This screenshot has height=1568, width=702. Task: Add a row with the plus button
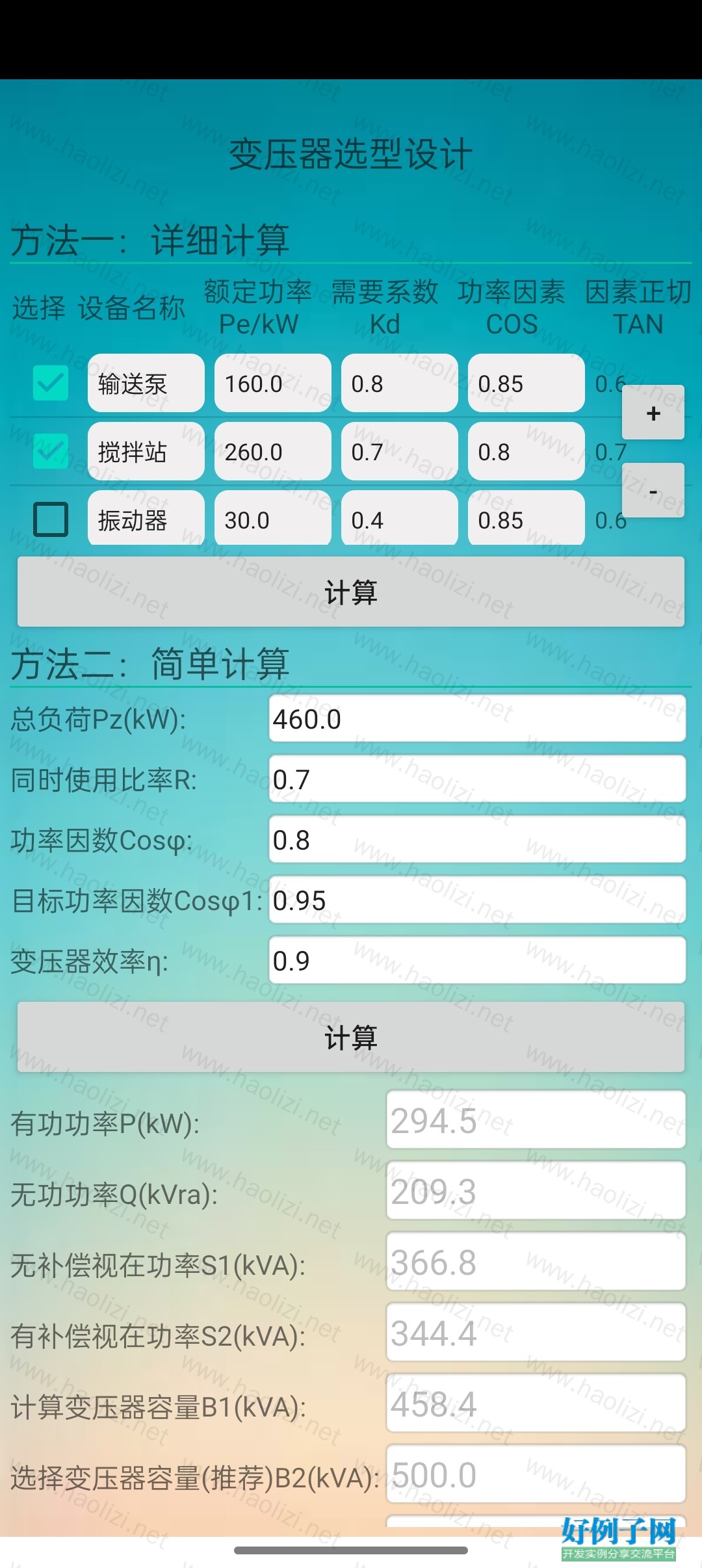(653, 413)
